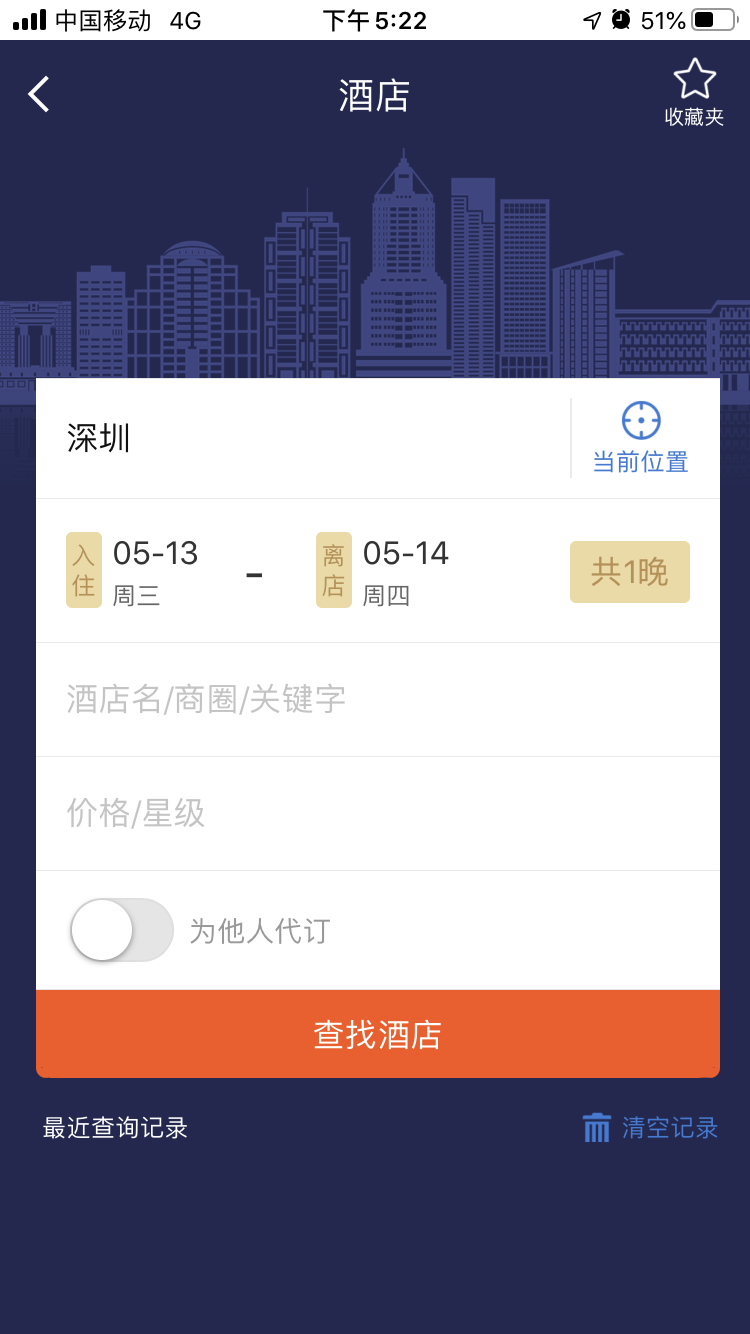
Task: Turn on the book-for-someone-else option
Action: point(120,928)
